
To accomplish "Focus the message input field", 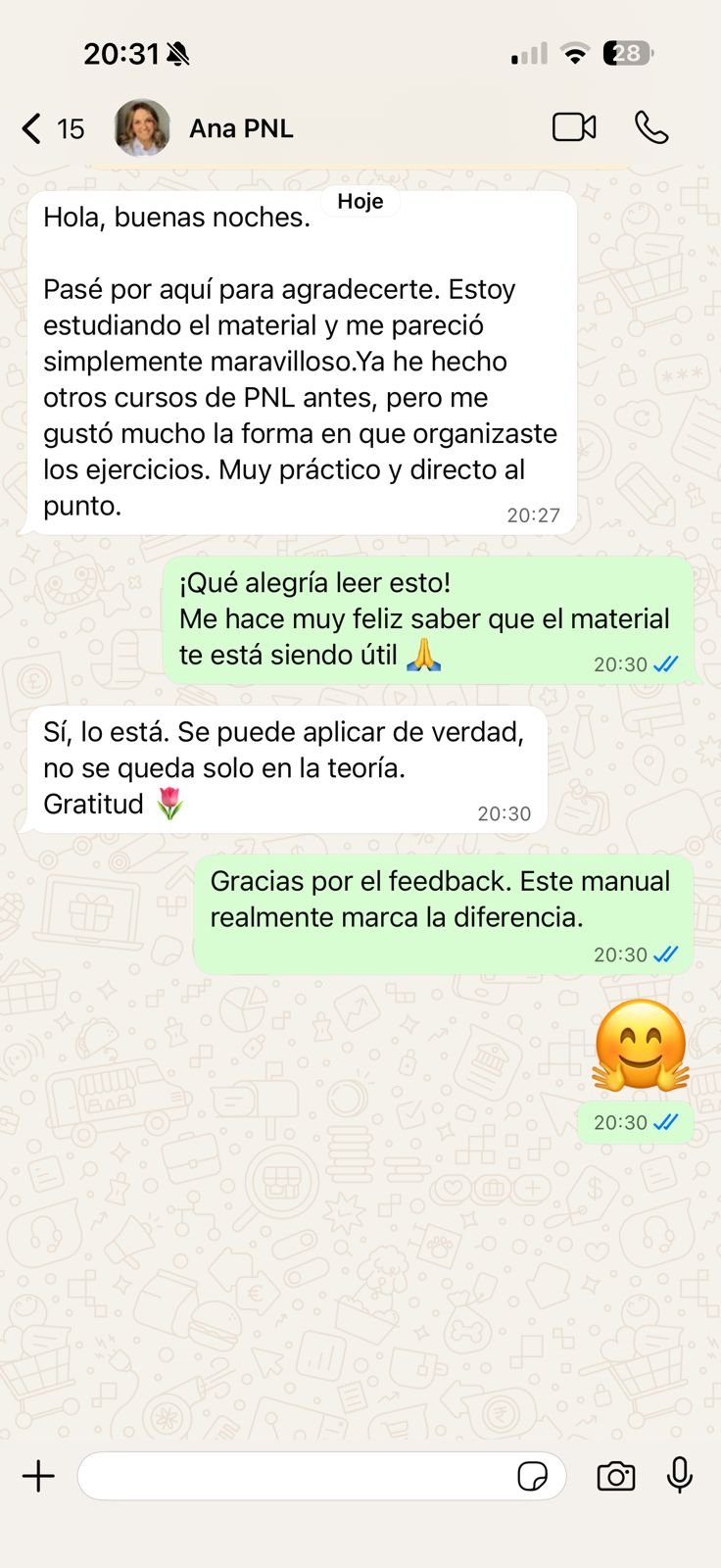I will [x=294, y=1476].
